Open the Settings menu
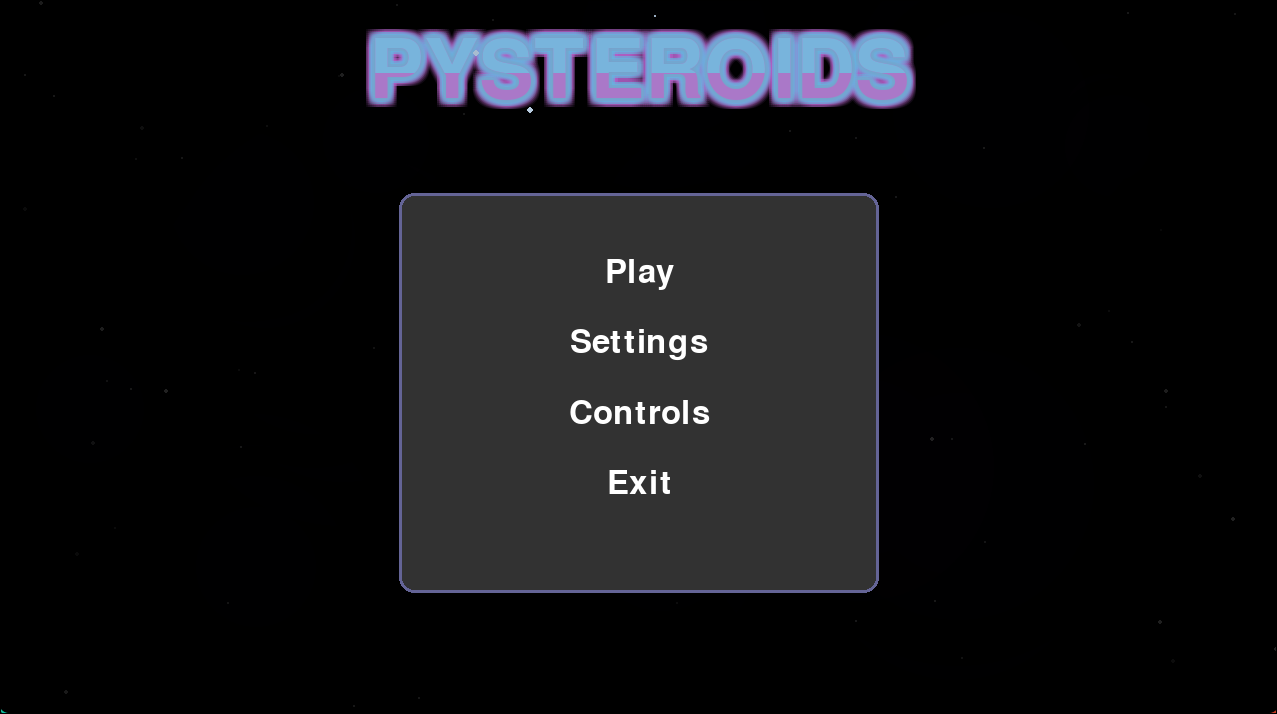 [x=639, y=342]
